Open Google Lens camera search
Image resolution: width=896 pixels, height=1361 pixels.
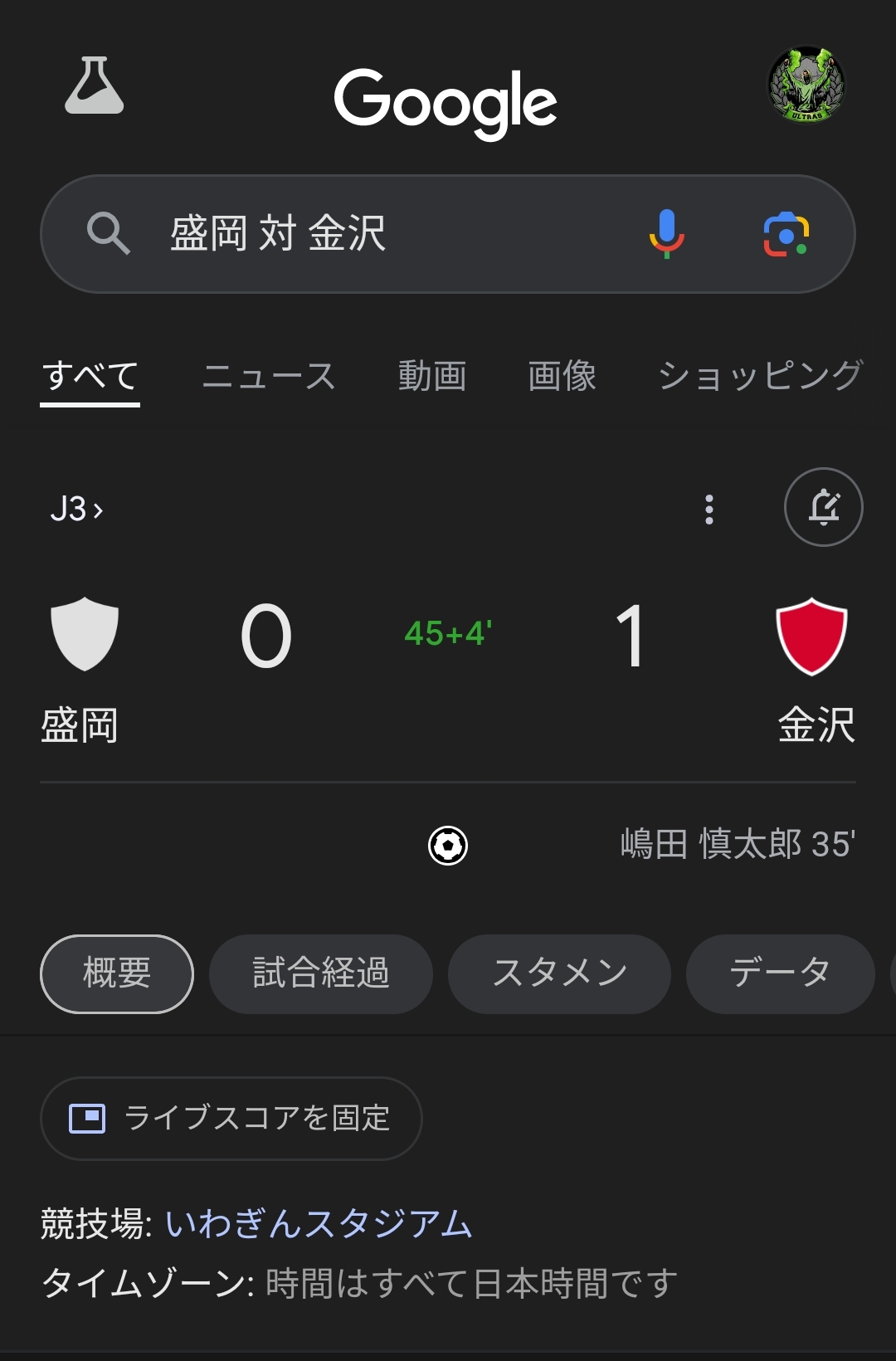pos(786,234)
